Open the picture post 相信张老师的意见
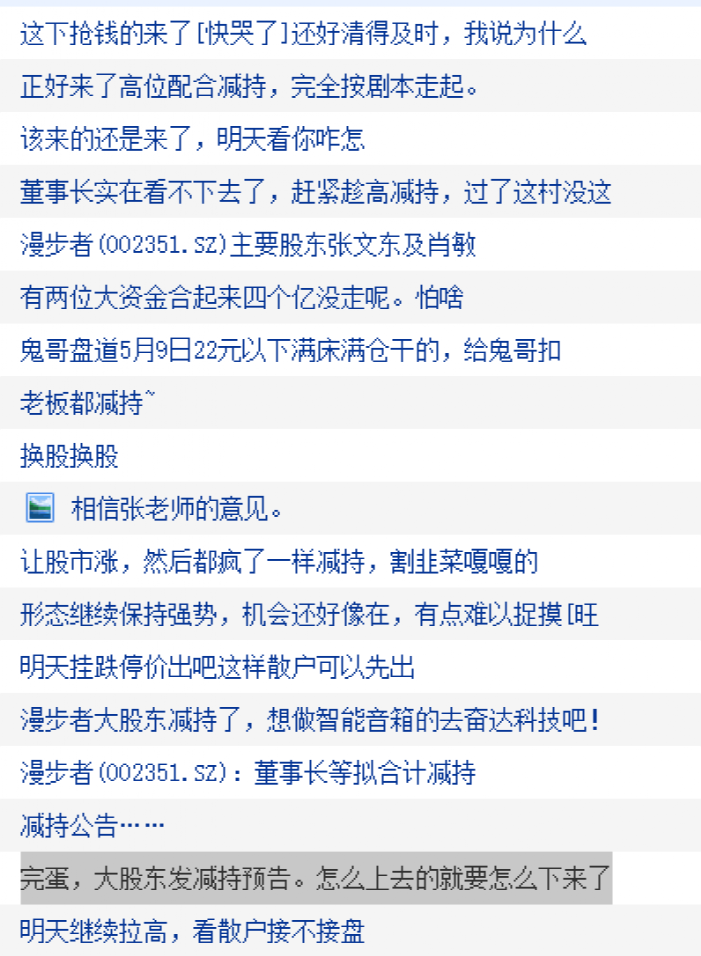701x956 pixels. click(x=177, y=509)
